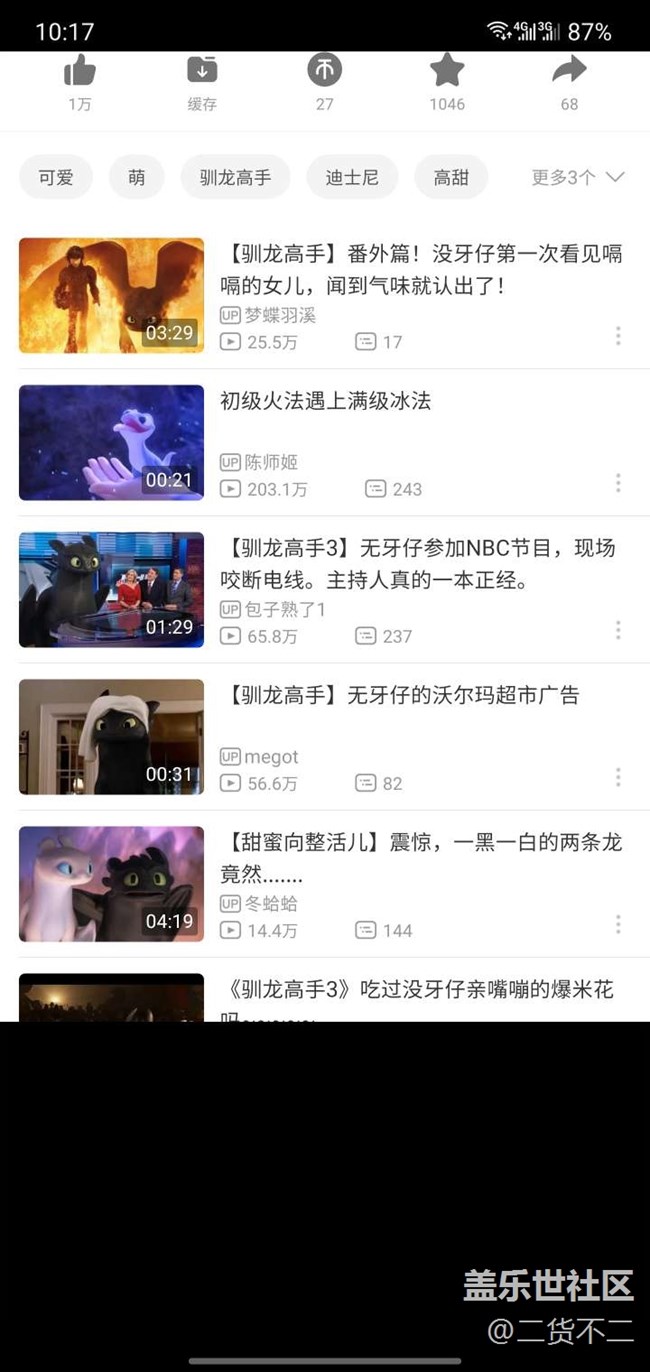Give coins to this video

coord(324,72)
